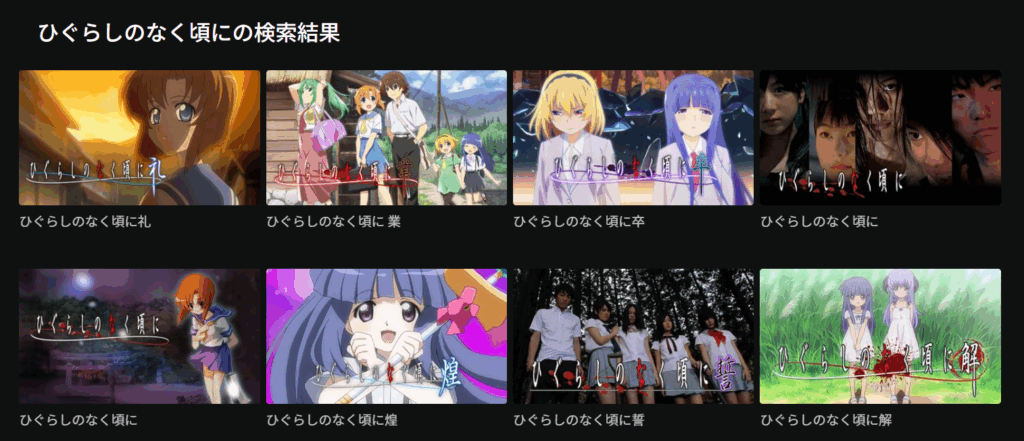Select ひぐらしのなく頃に解 tile
This screenshot has height=441, width=1024.
(880, 336)
